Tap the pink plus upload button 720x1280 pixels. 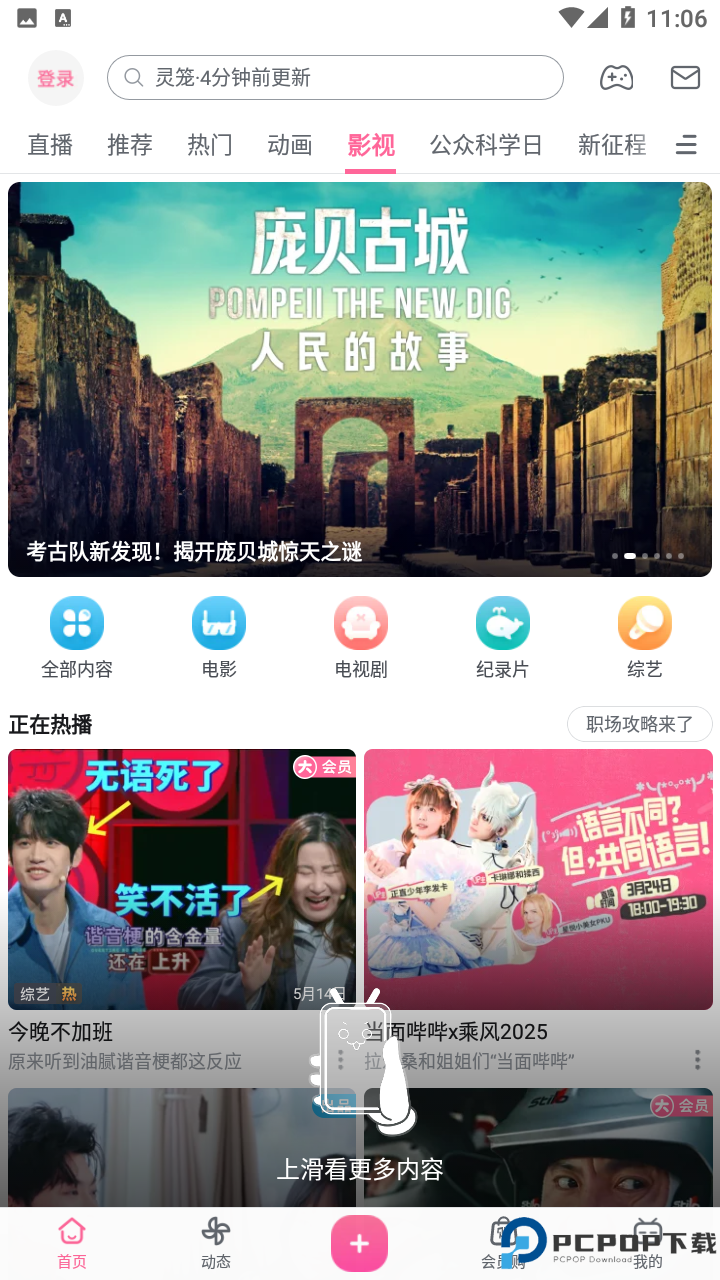coord(360,1243)
